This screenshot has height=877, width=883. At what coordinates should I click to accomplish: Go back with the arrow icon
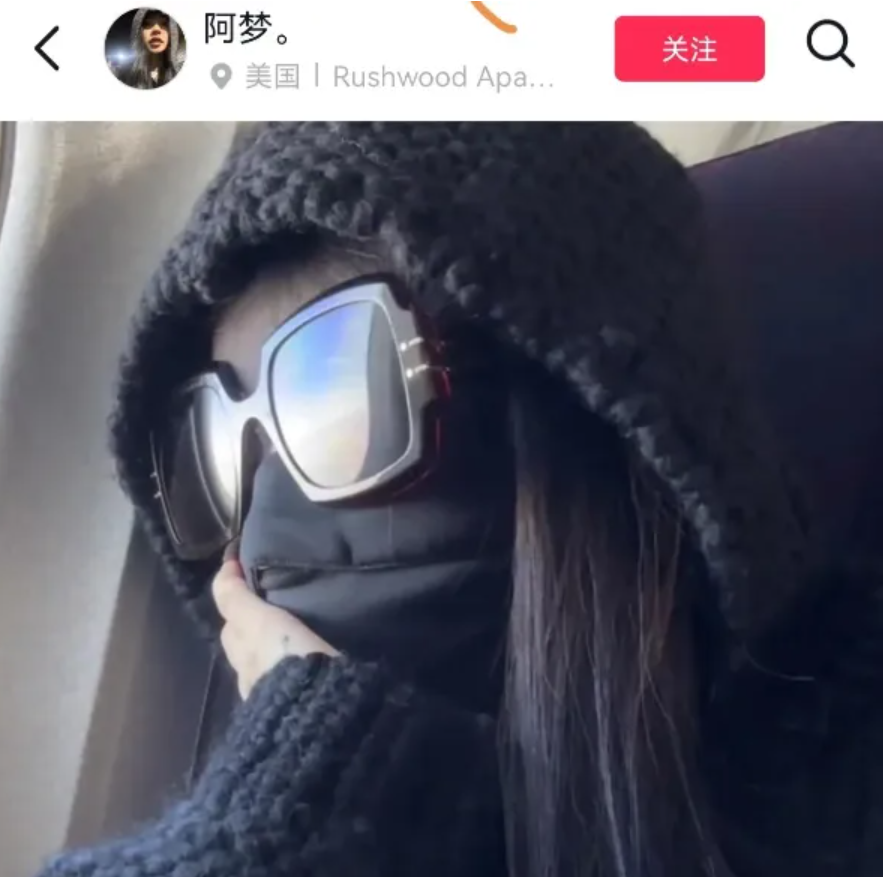click(x=47, y=48)
